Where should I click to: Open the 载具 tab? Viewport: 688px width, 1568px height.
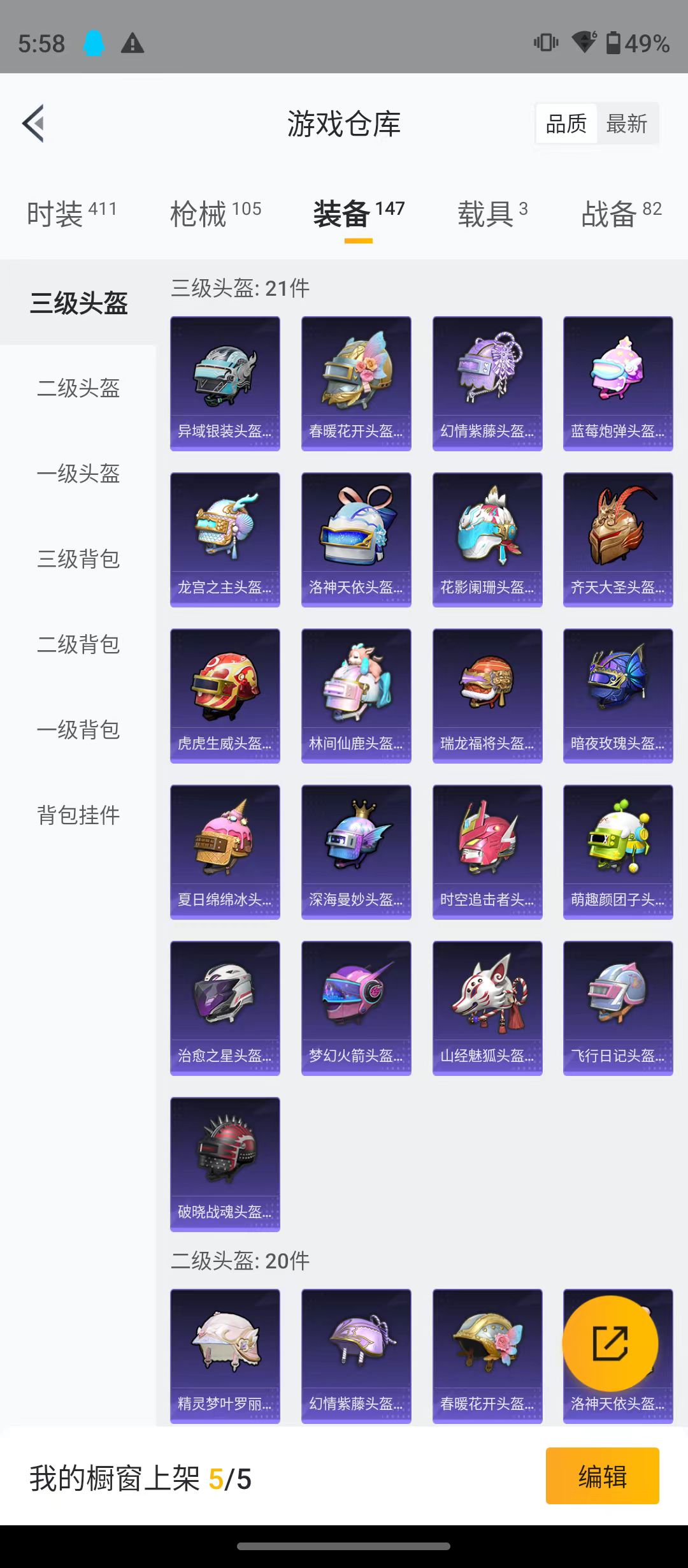coord(492,213)
